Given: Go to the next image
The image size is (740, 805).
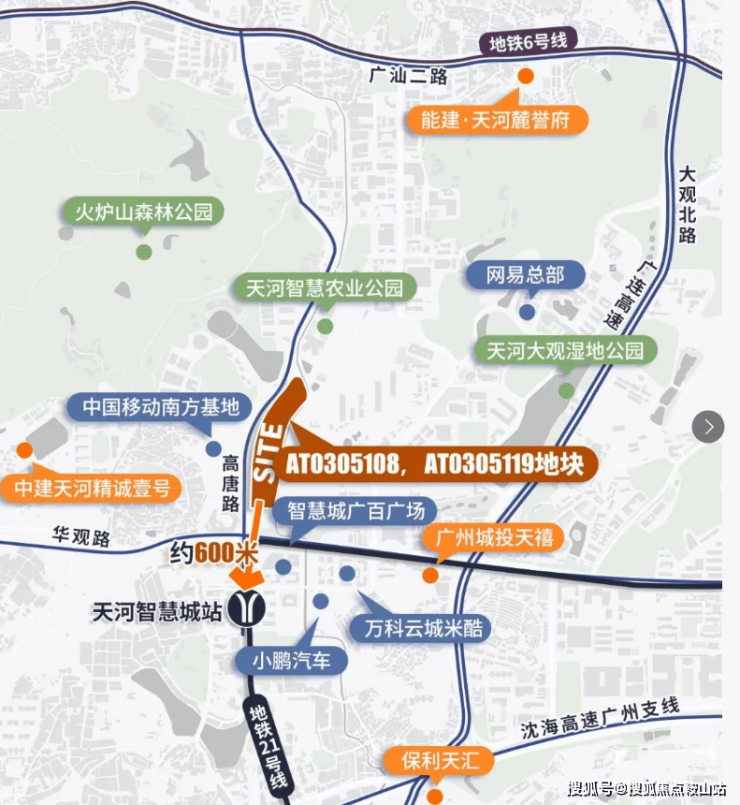Looking at the screenshot, I should pyautogui.click(x=708, y=427).
